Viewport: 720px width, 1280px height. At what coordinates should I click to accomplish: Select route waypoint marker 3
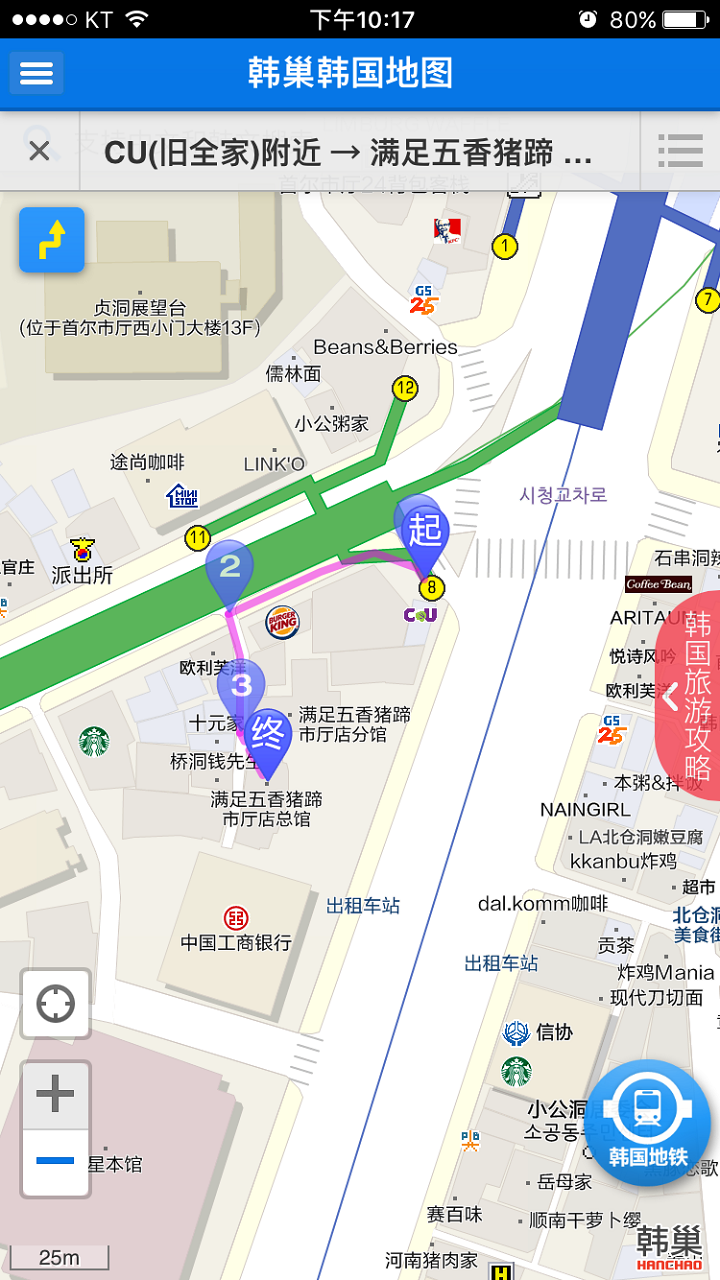pos(241,688)
